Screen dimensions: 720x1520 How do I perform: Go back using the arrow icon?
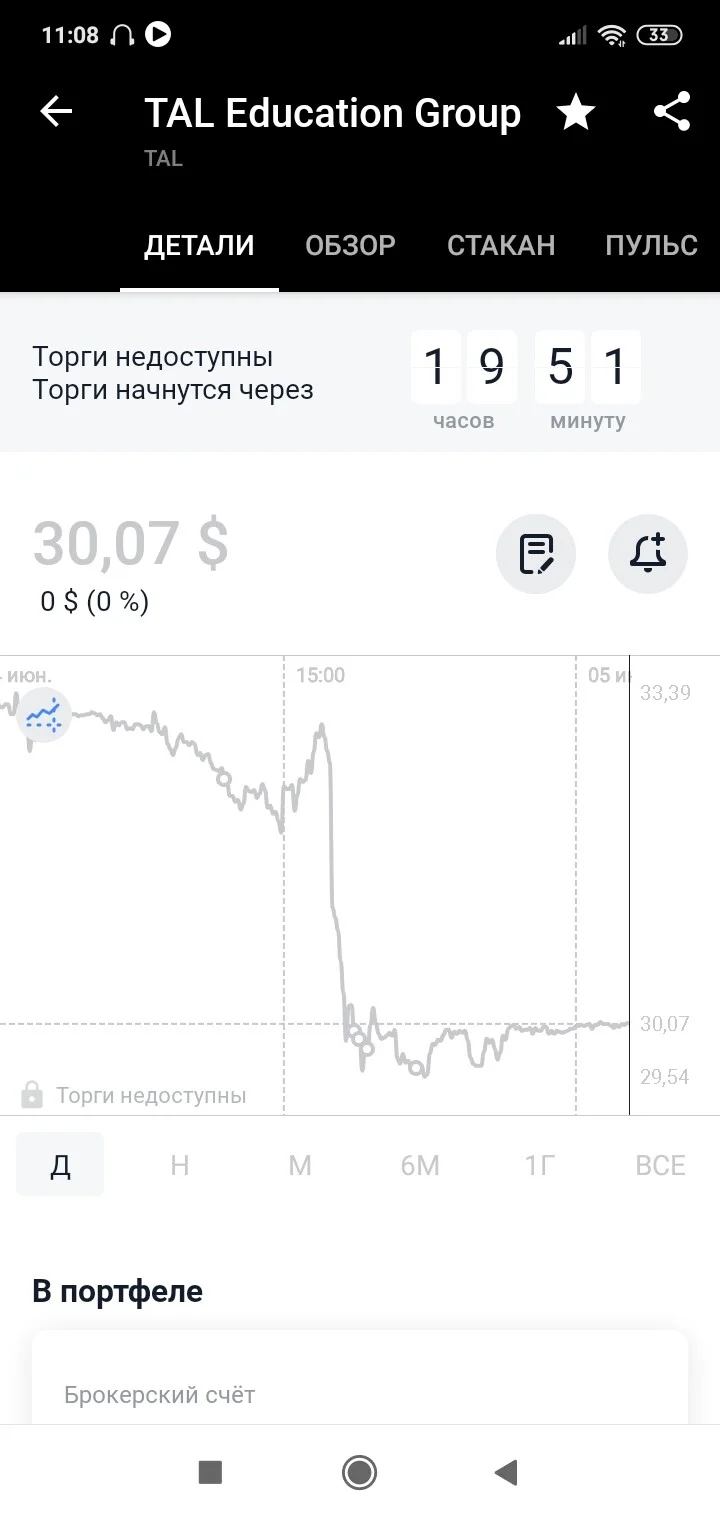(x=56, y=112)
